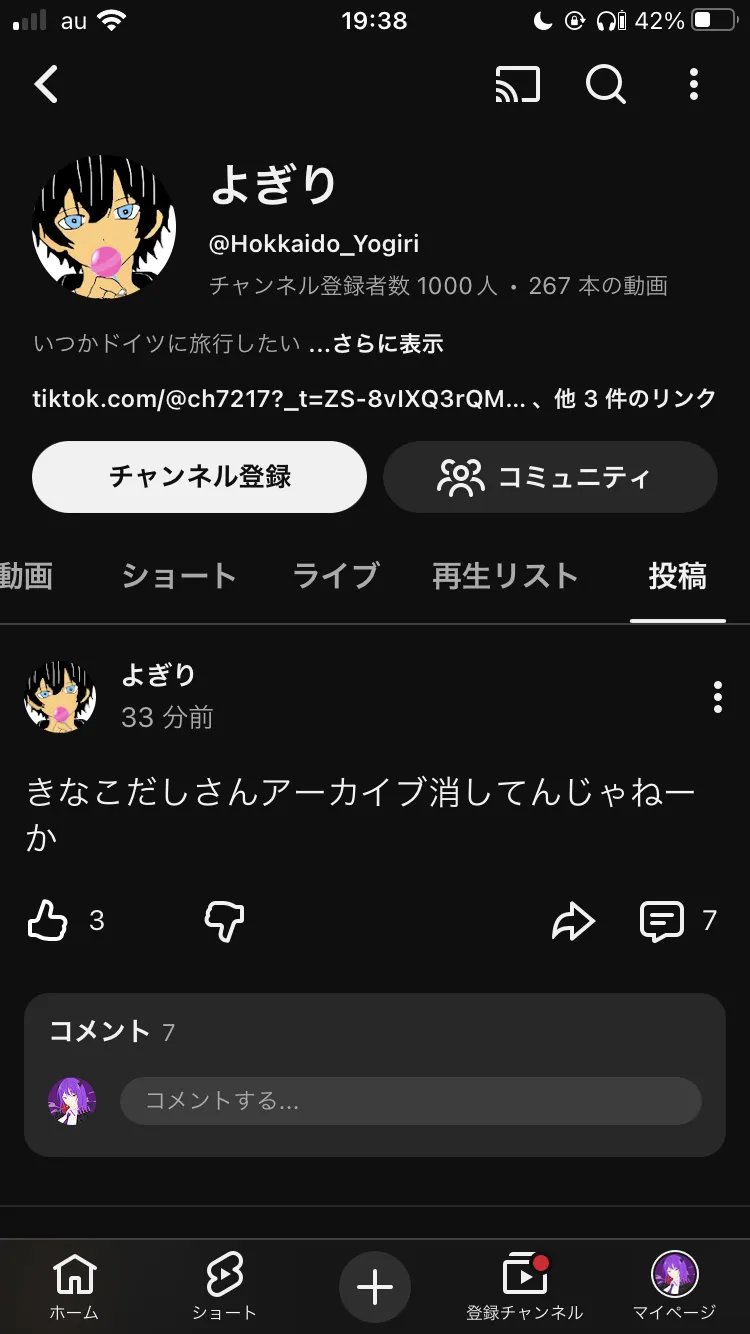The height and width of the screenshot is (1334, 750).
Task: Go back with the top-left arrow
Action: 46,84
